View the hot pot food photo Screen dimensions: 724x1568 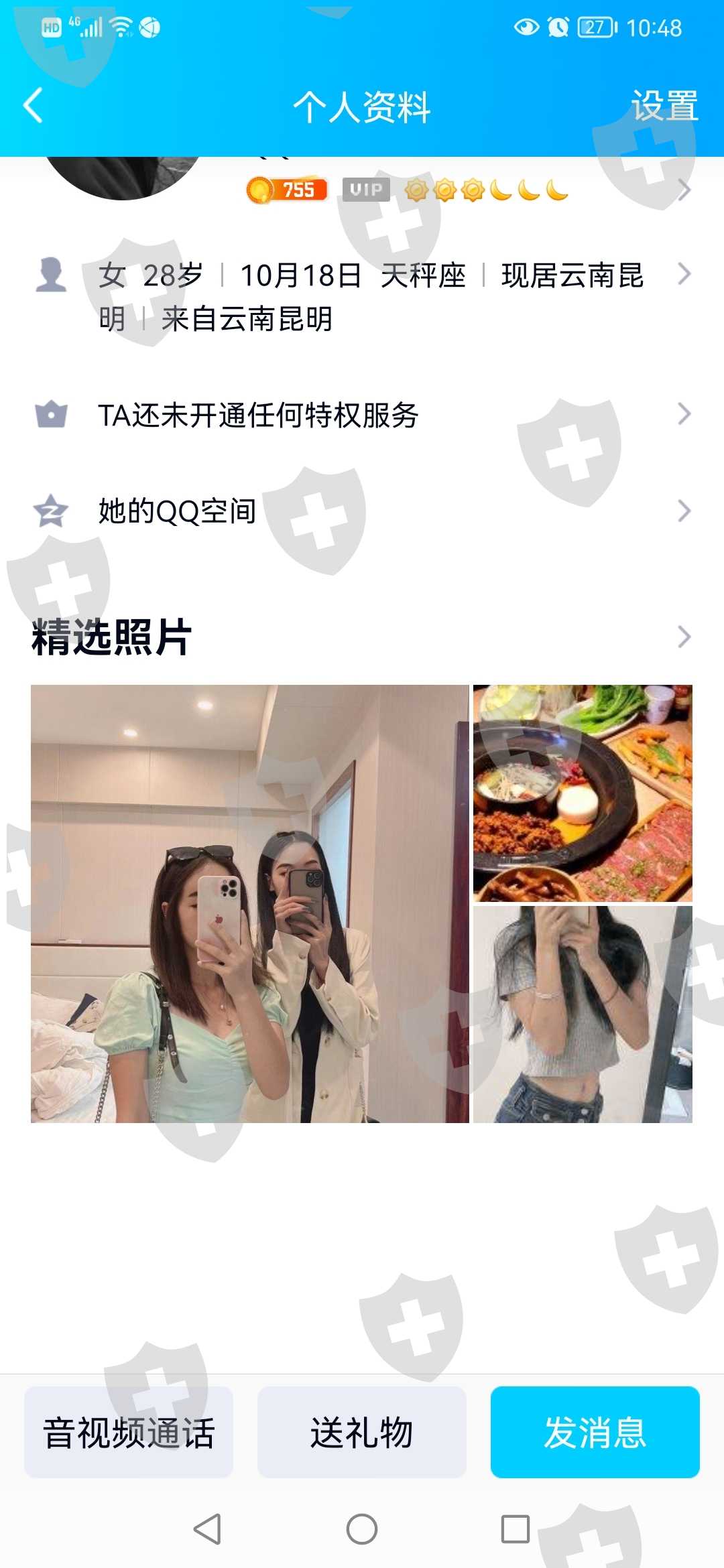(583, 793)
